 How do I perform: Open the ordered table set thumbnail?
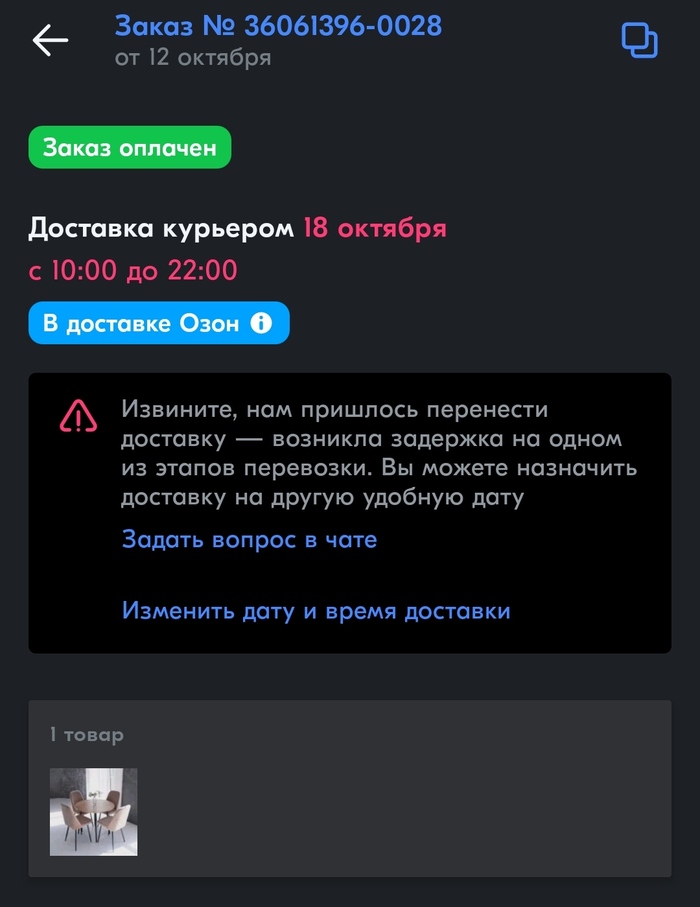(x=94, y=812)
